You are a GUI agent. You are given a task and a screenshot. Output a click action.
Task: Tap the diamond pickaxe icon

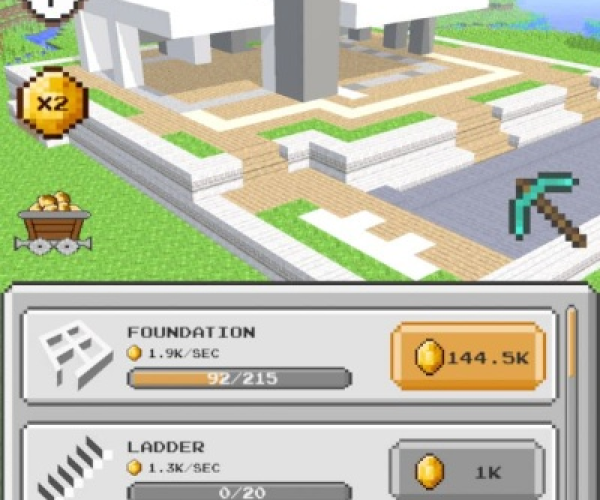click(x=547, y=209)
